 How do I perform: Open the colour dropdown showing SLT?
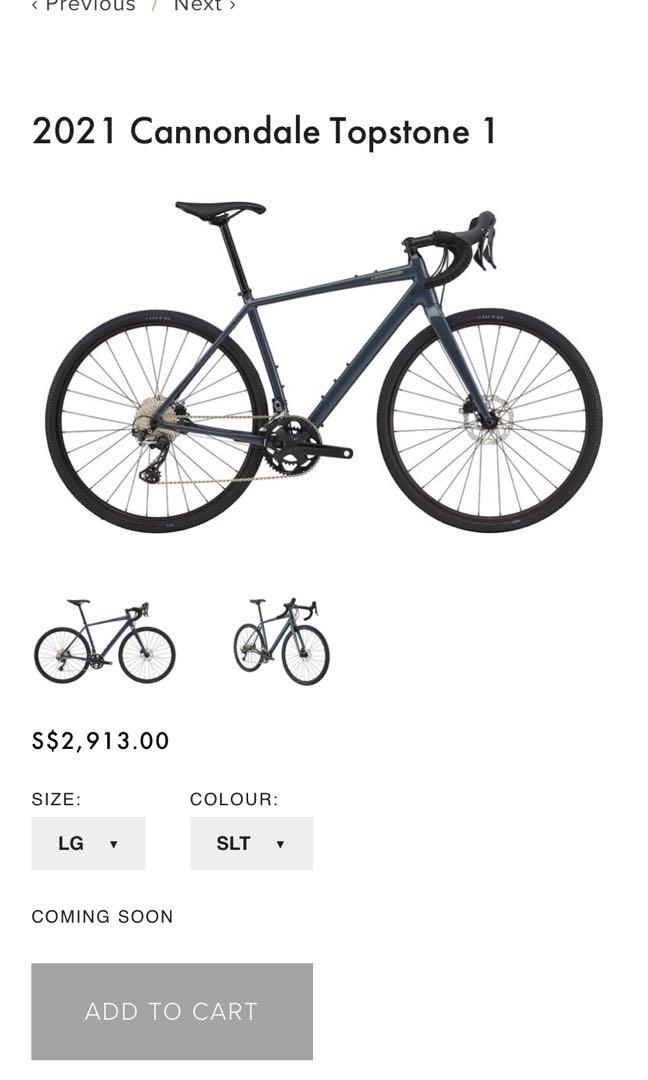tap(251, 843)
